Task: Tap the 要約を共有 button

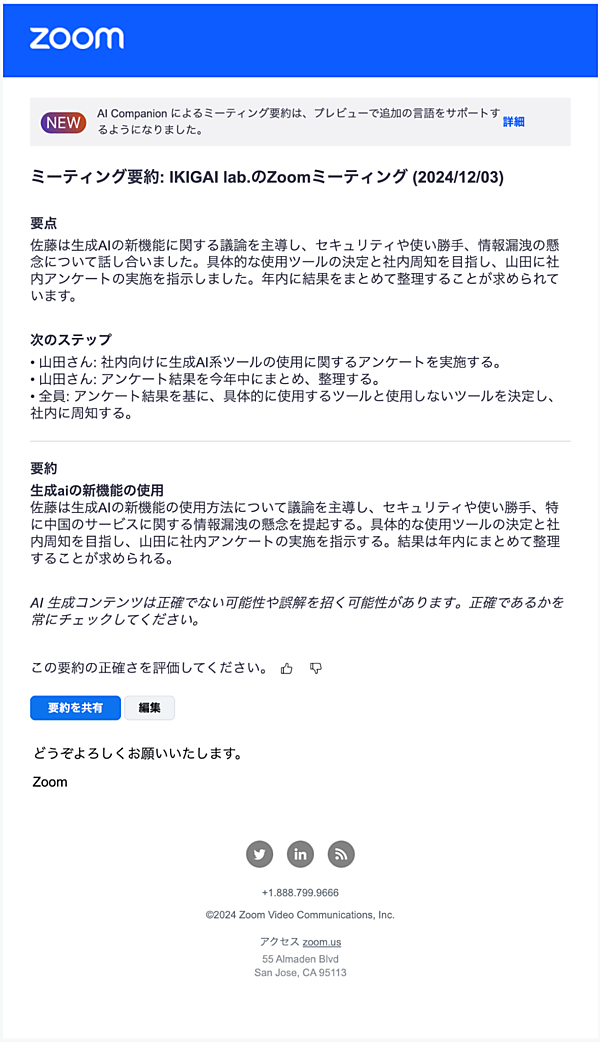Action: point(75,708)
